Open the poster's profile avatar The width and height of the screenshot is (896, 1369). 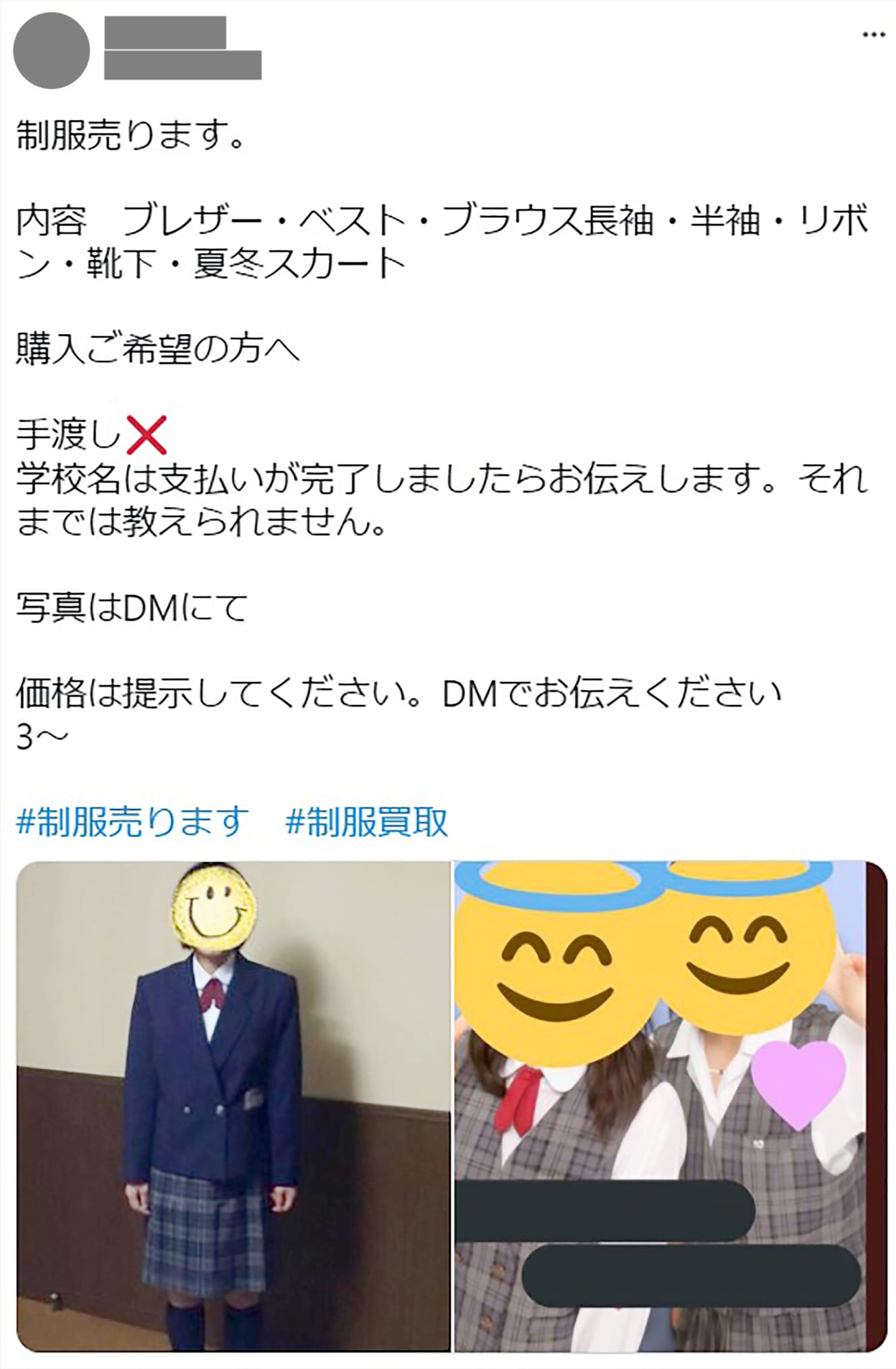(x=52, y=51)
